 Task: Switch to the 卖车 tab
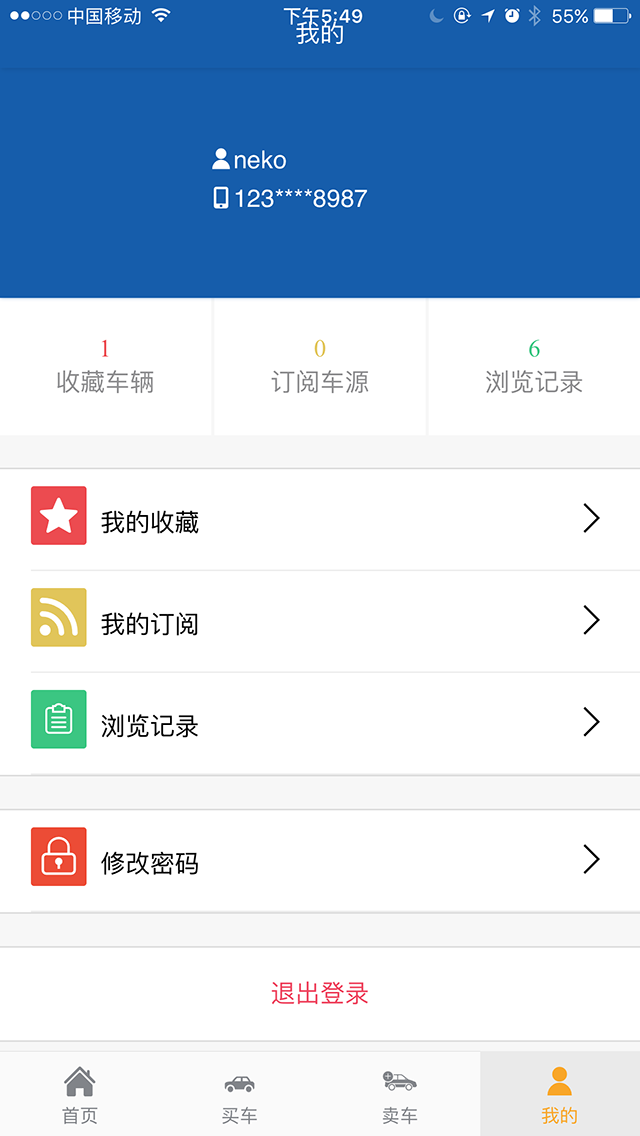(x=400, y=1094)
